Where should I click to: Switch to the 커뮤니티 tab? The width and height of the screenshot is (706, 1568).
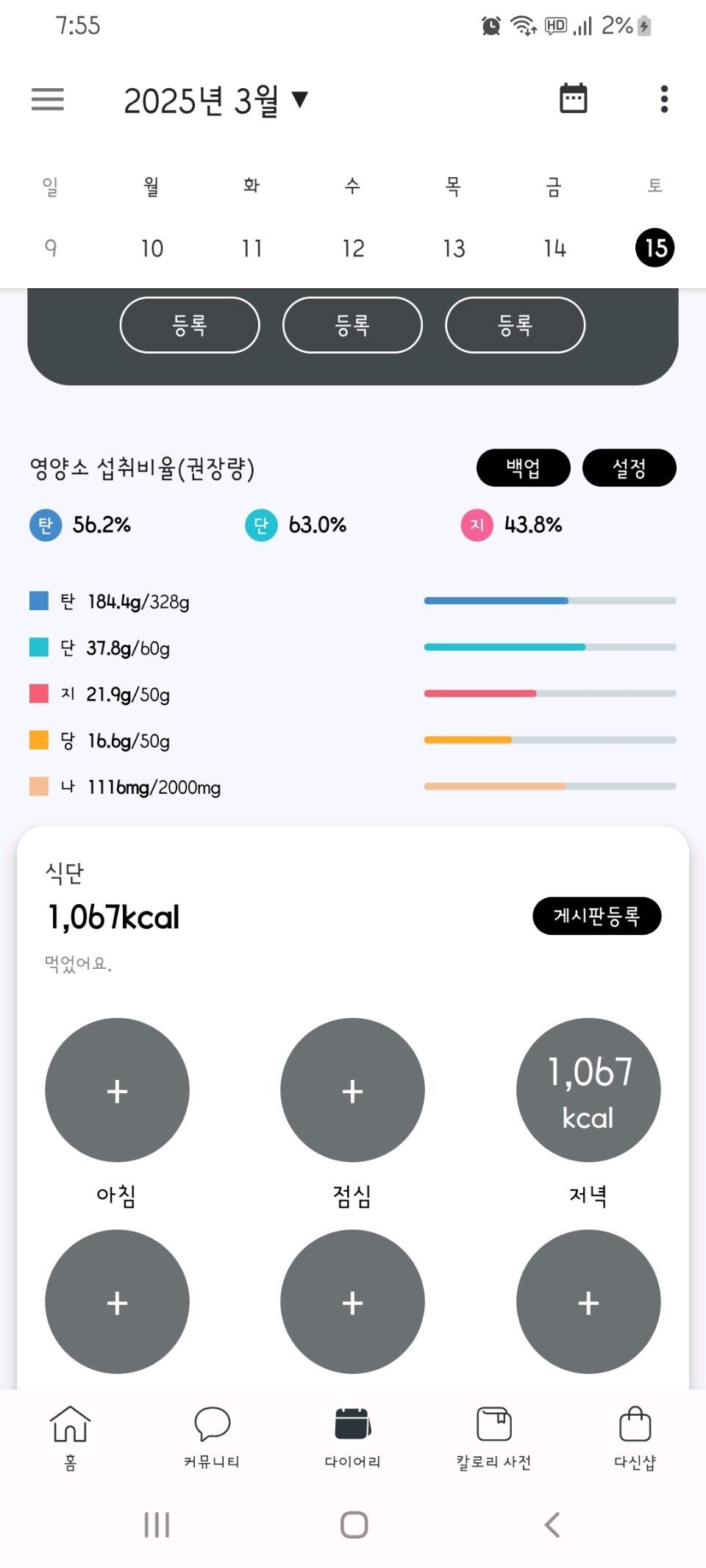click(x=212, y=1437)
